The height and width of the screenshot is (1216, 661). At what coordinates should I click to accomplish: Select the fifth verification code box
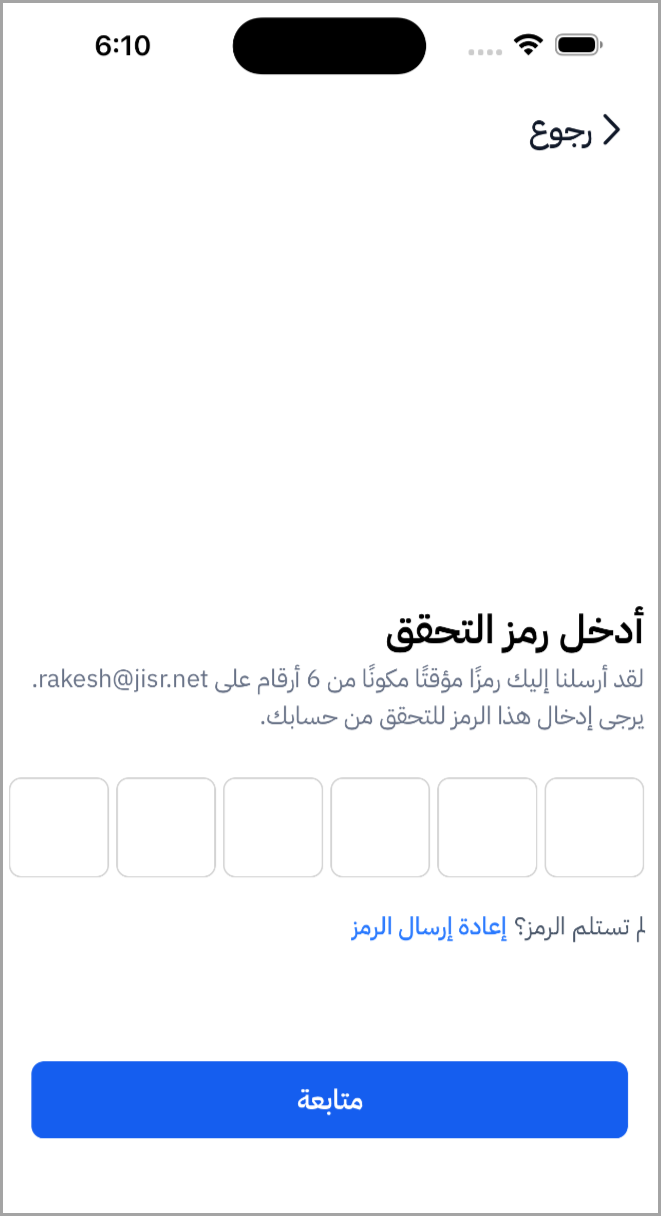(x=166, y=827)
